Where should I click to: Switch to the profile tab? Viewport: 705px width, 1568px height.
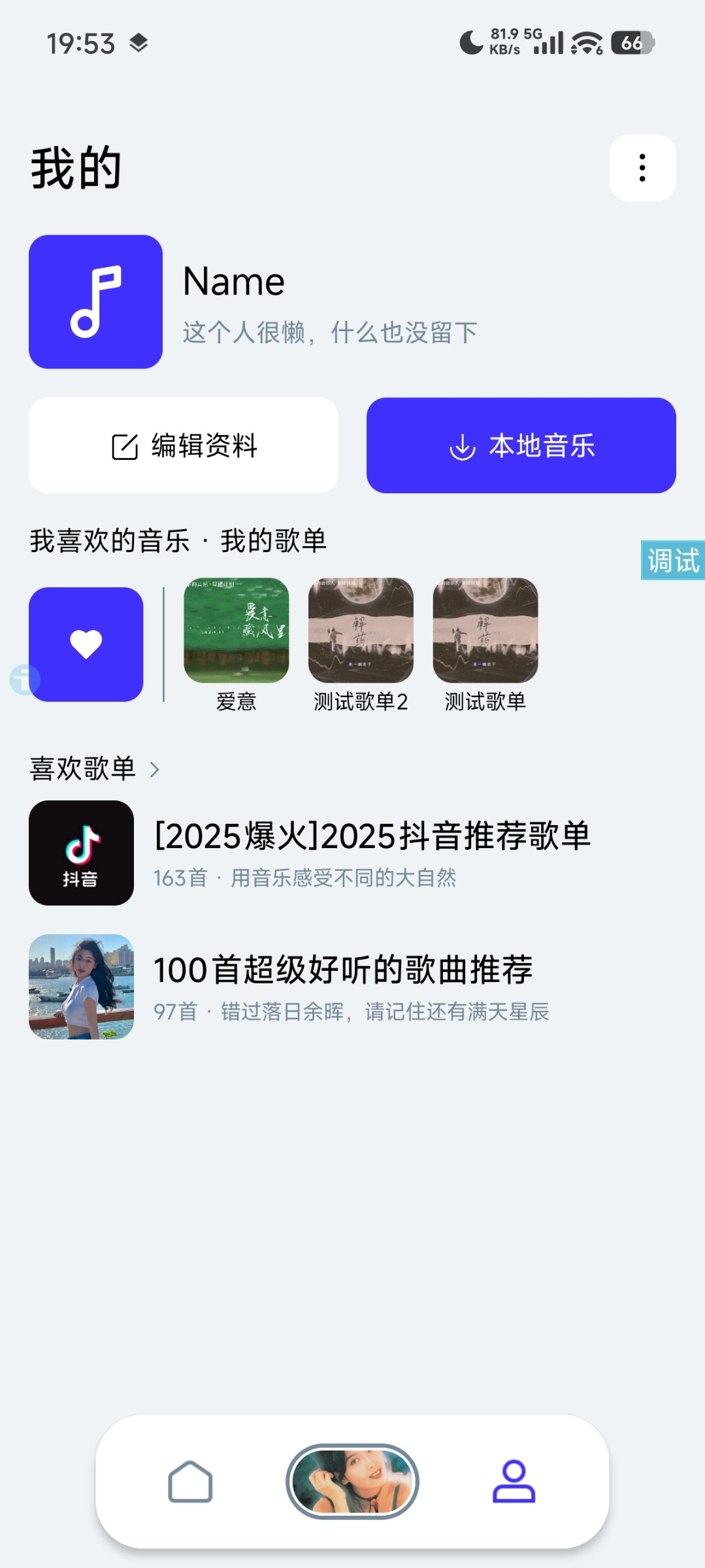click(x=514, y=1482)
